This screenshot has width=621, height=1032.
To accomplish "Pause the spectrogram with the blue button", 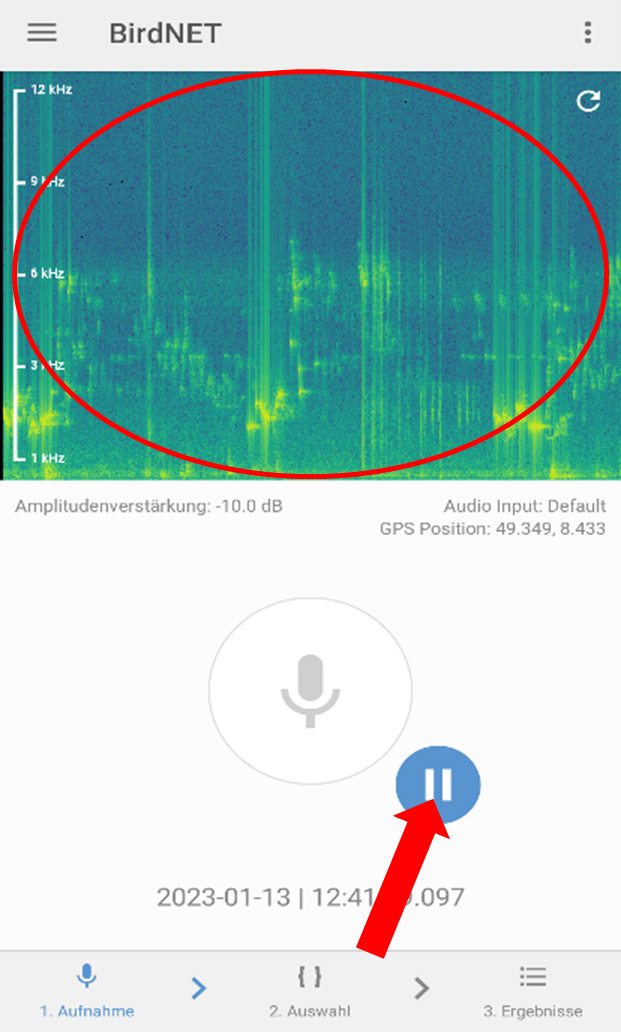I will point(438,785).
